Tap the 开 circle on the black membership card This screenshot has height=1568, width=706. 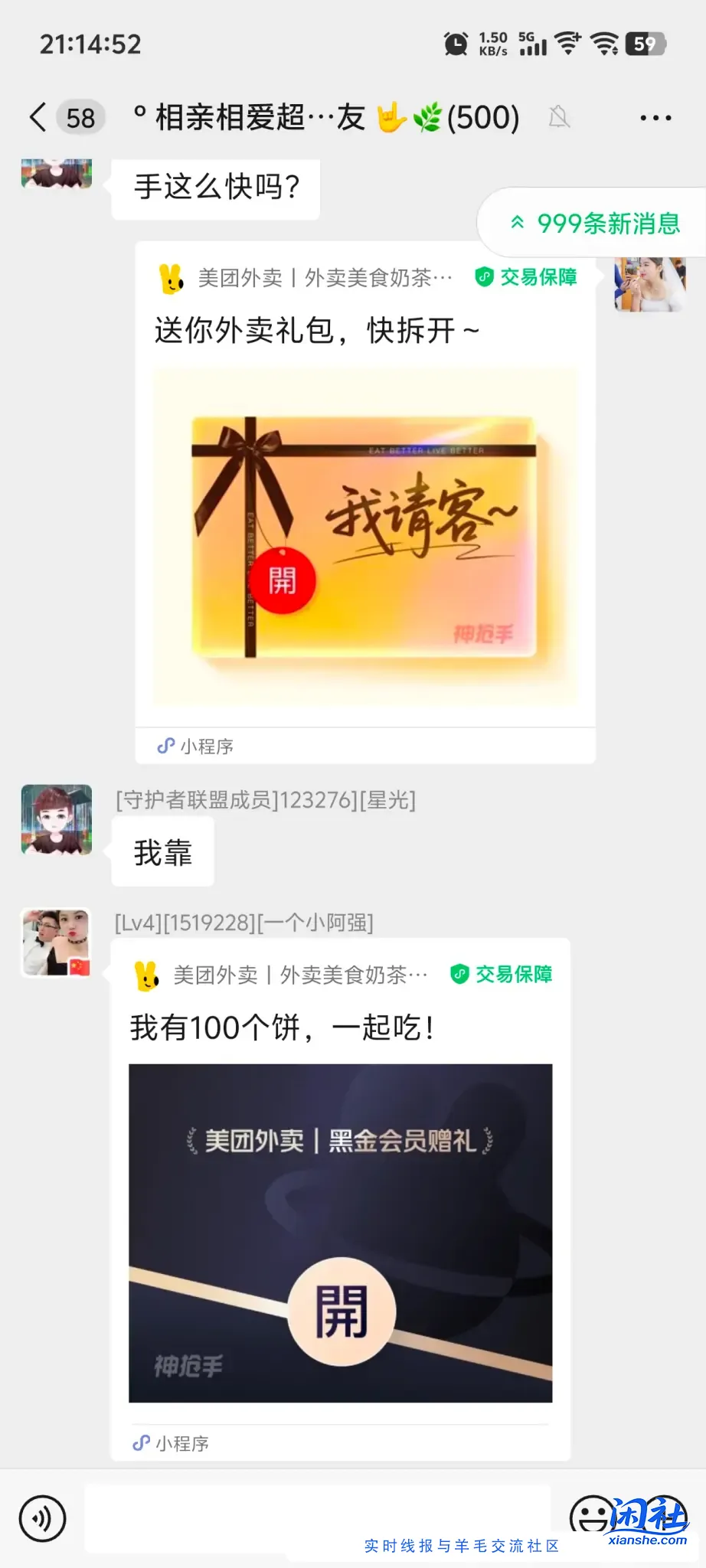click(342, 1305)
